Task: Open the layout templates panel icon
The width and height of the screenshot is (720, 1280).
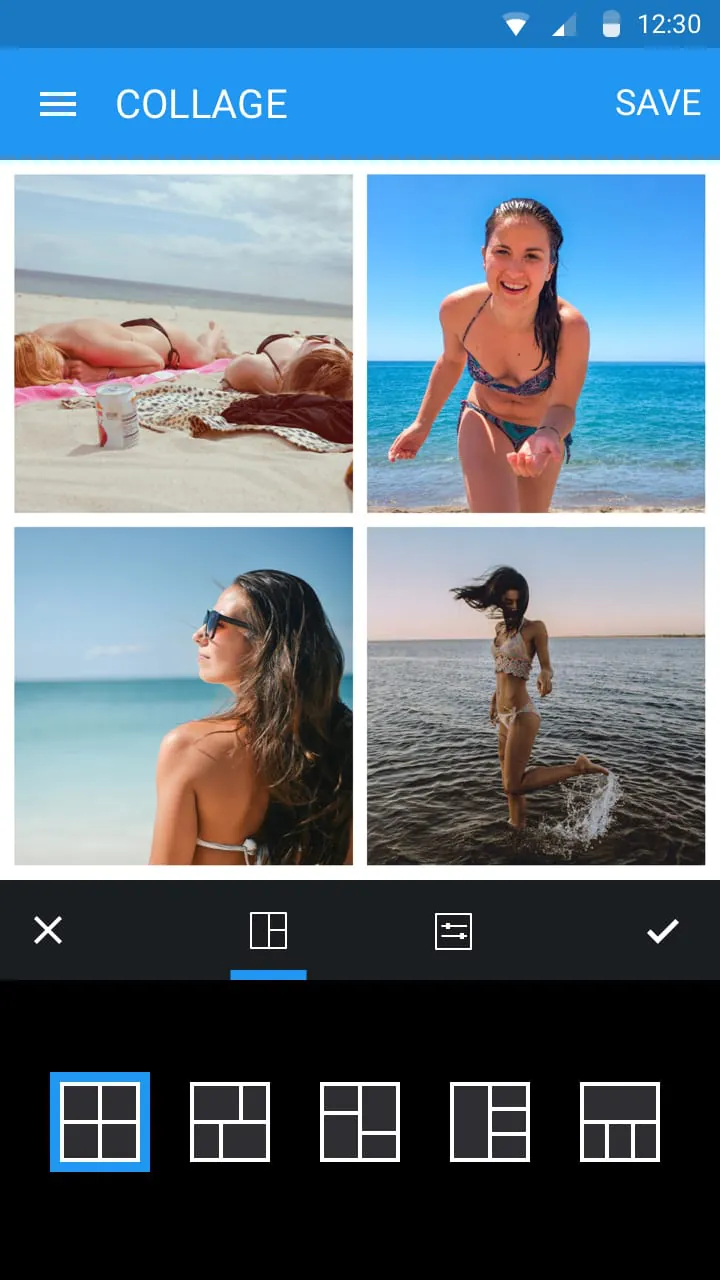Action: 268,930
